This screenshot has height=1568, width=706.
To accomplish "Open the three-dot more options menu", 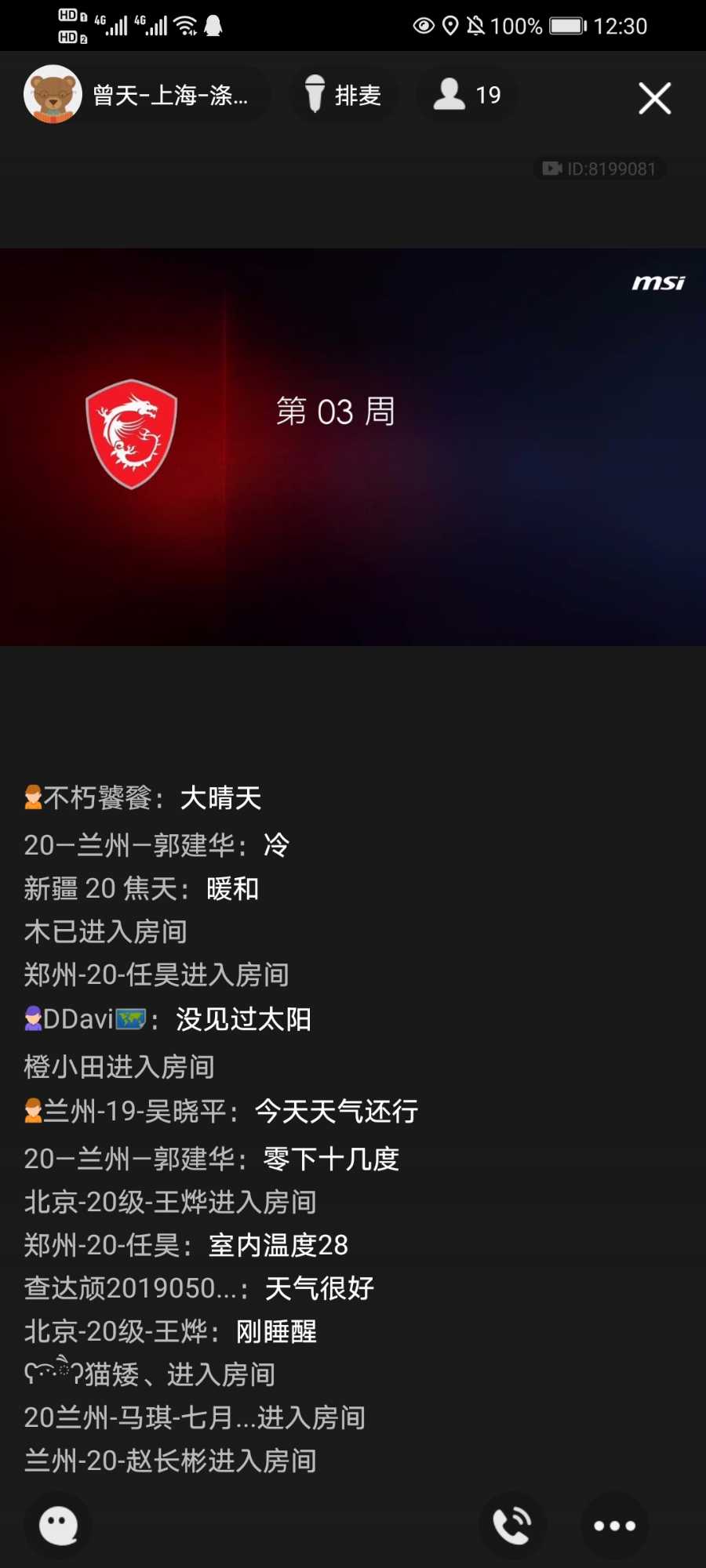I will (615, 1526).
